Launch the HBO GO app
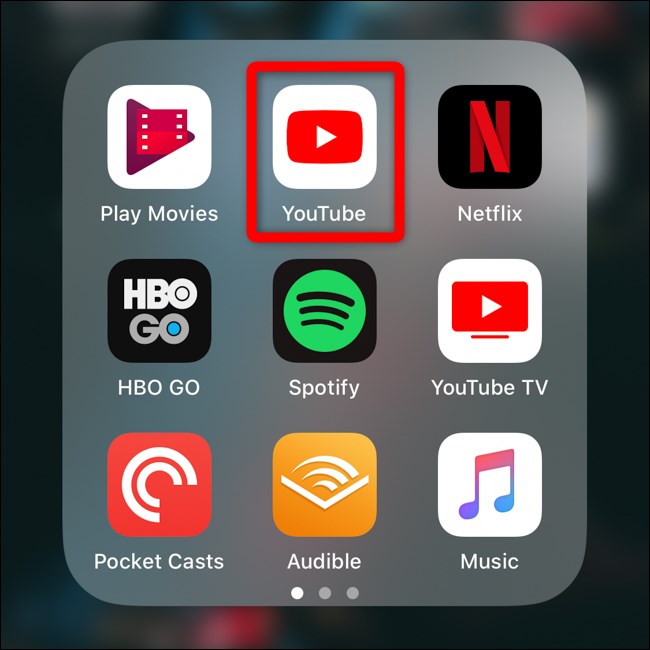Image resolution: width=650 pixels, height=650 pixels. (159, 311)
